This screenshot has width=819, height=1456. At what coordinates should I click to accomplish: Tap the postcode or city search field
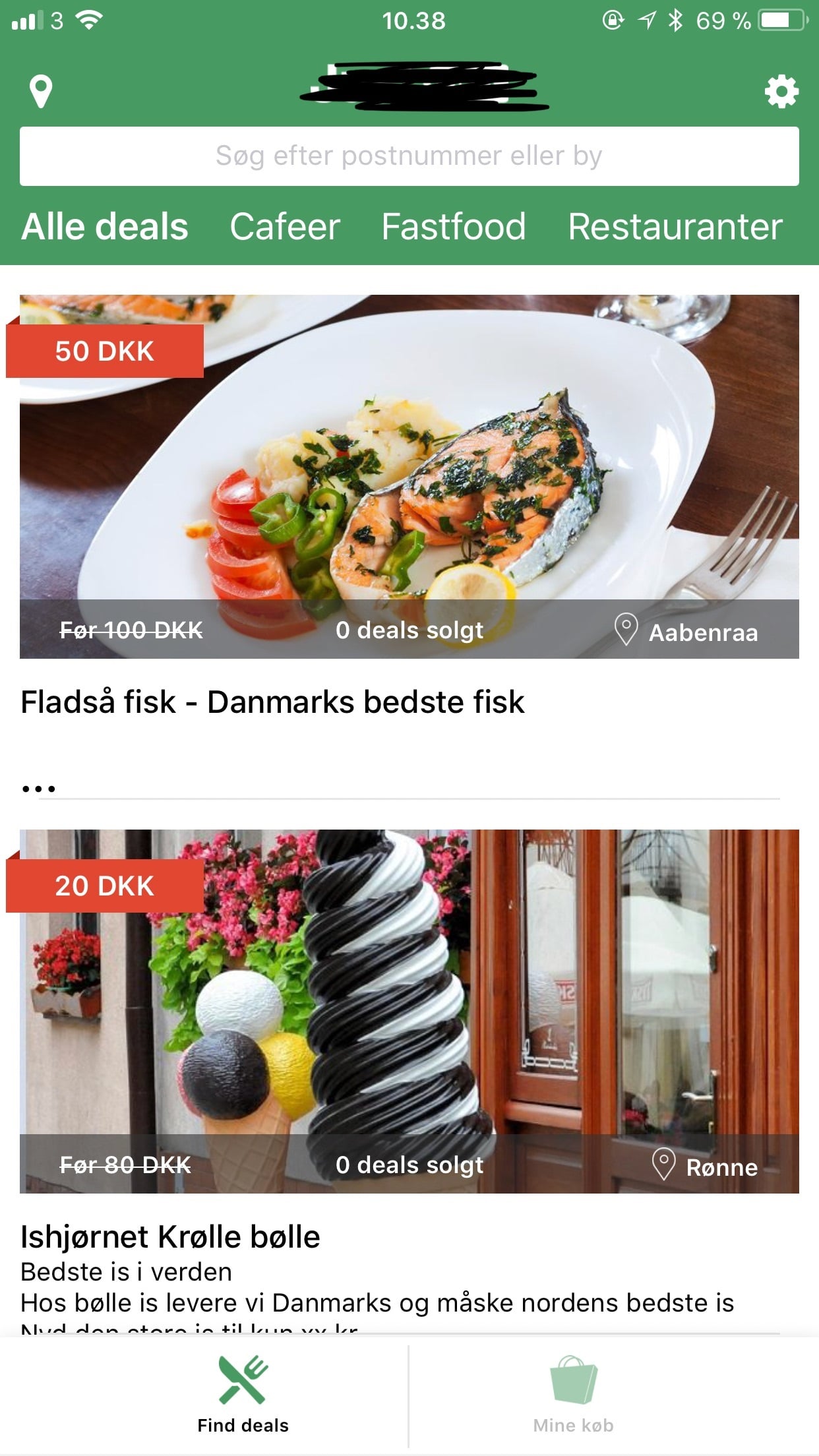[409, 156]
